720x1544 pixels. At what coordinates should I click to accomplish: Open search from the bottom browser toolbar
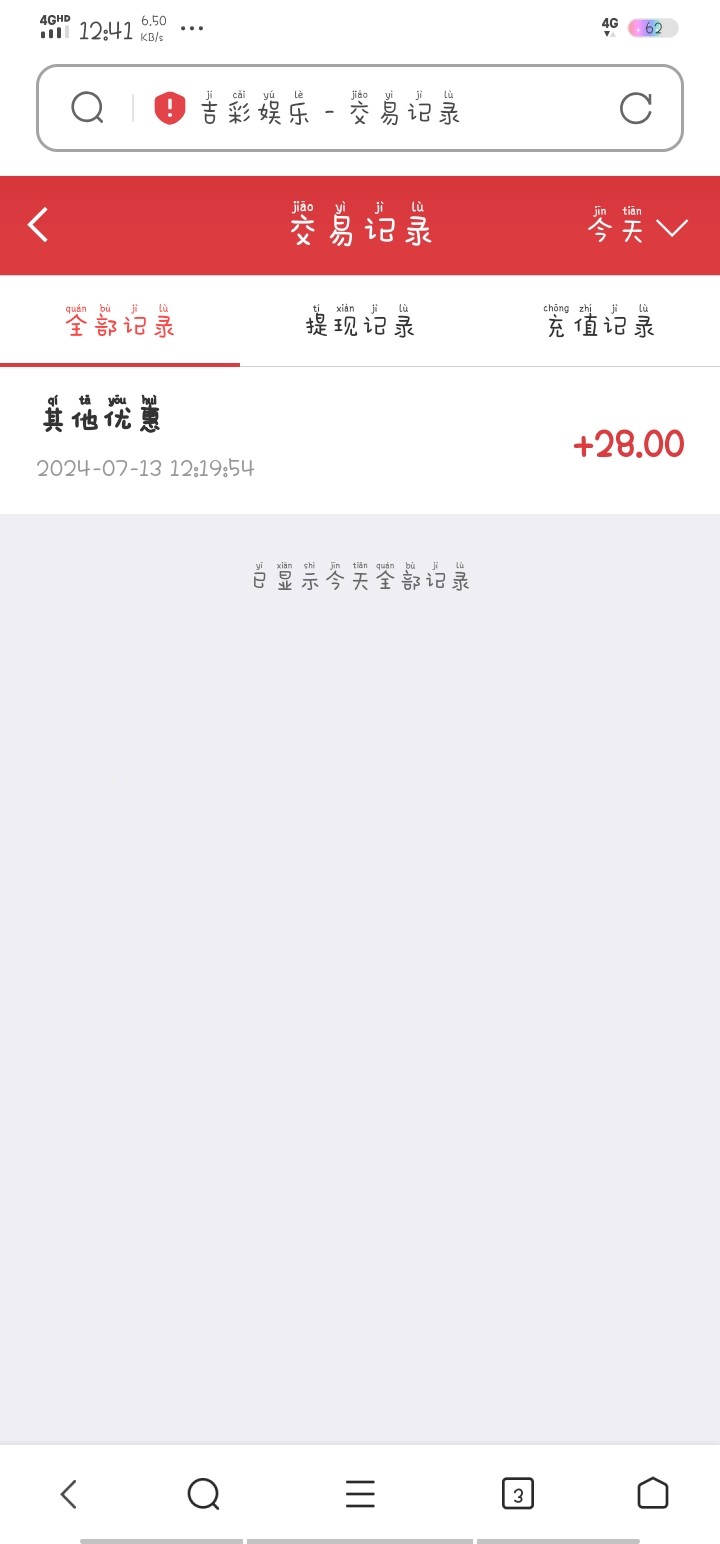click(203, 1493)
